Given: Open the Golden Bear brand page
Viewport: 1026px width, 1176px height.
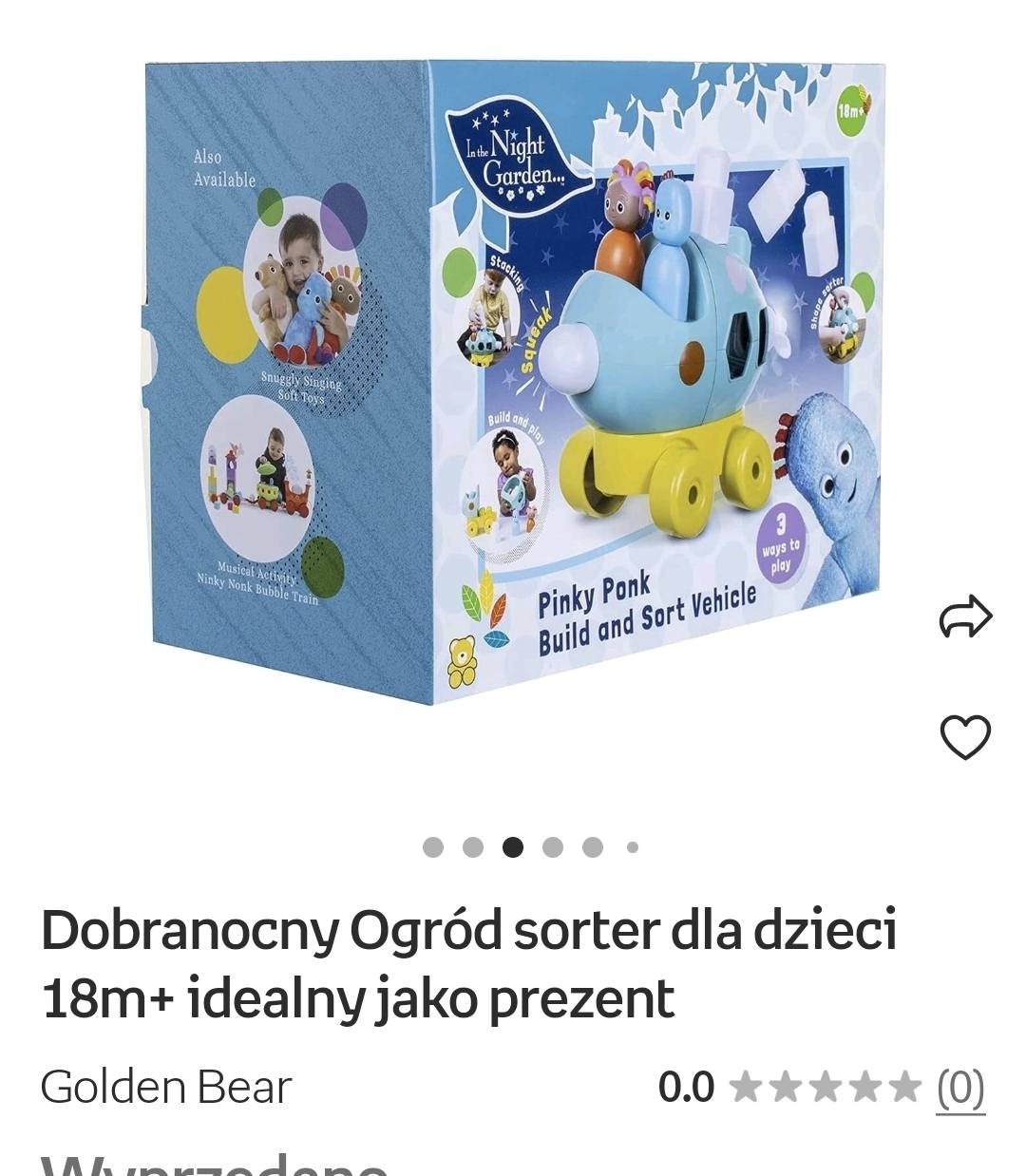Looking at the screenshot, I should click(x=166, y=1087).
